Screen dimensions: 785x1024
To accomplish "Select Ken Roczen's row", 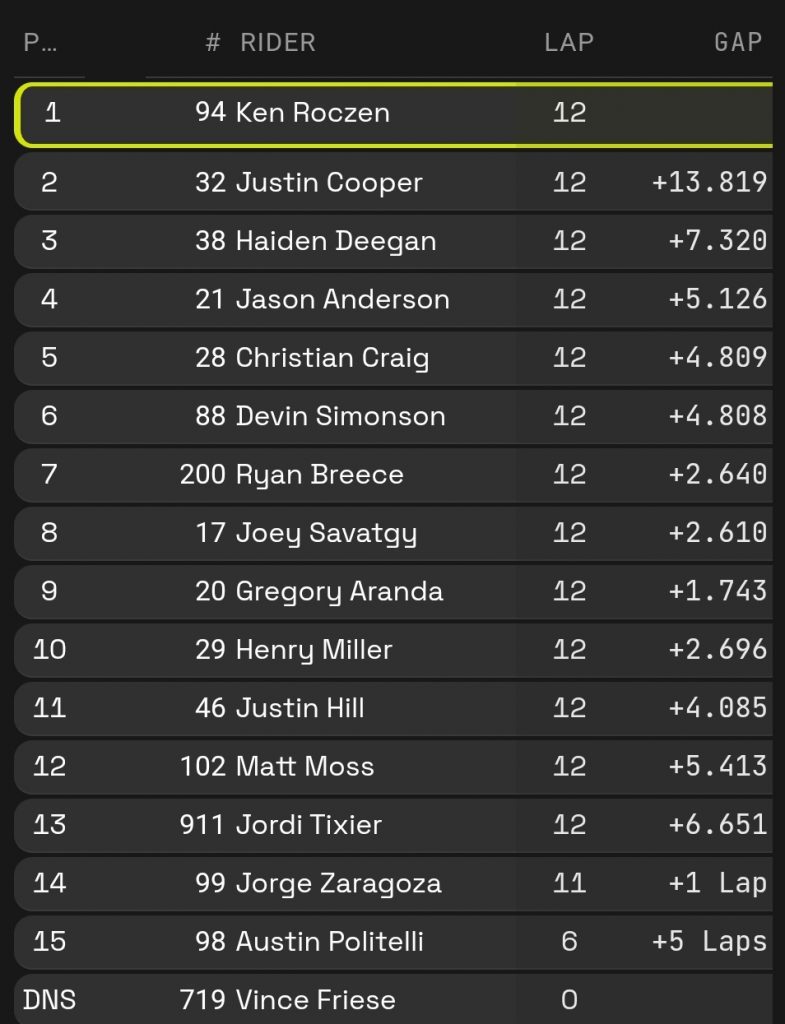I will [312, 113].
